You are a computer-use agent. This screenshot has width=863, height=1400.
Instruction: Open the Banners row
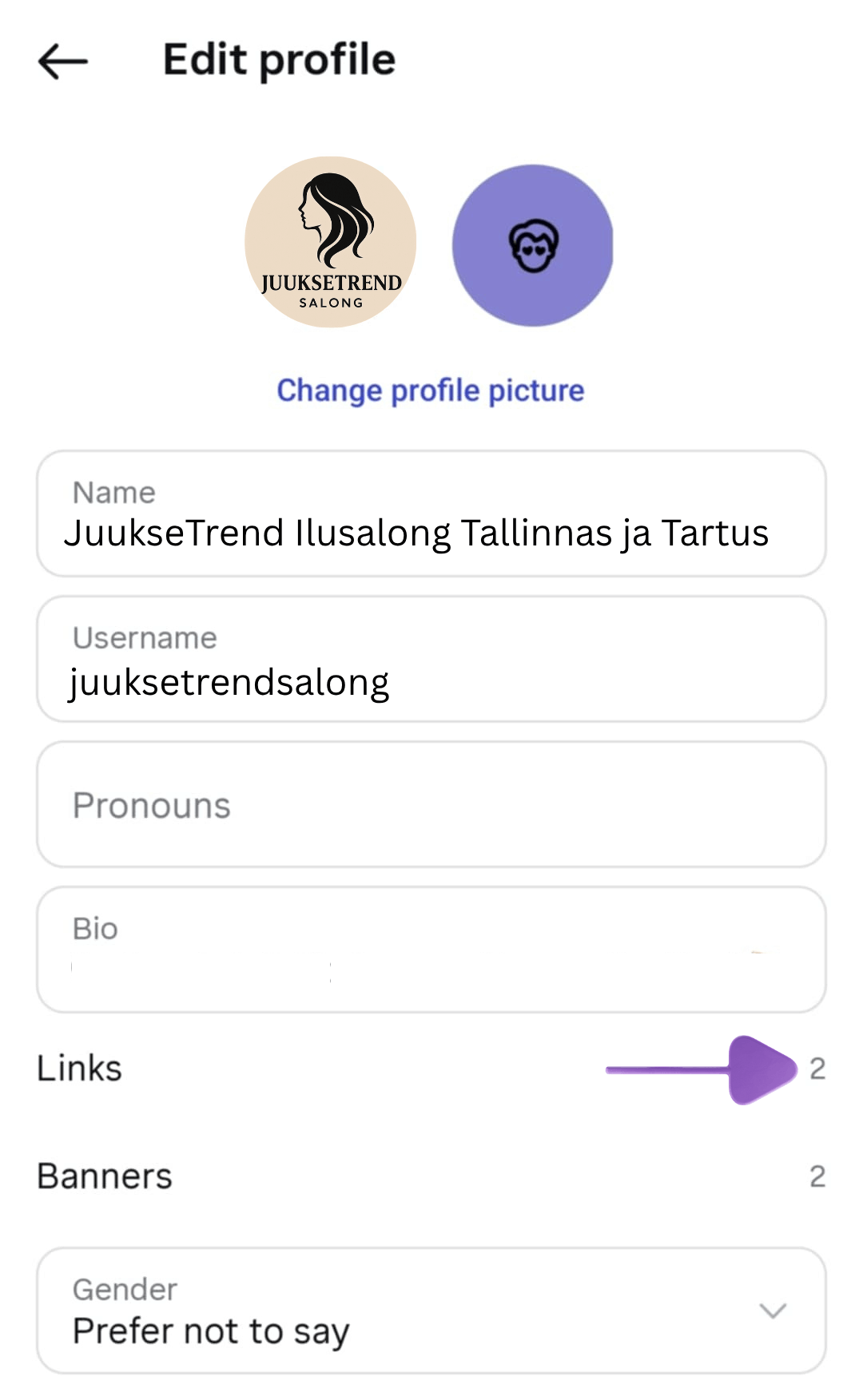(431, 1176)
